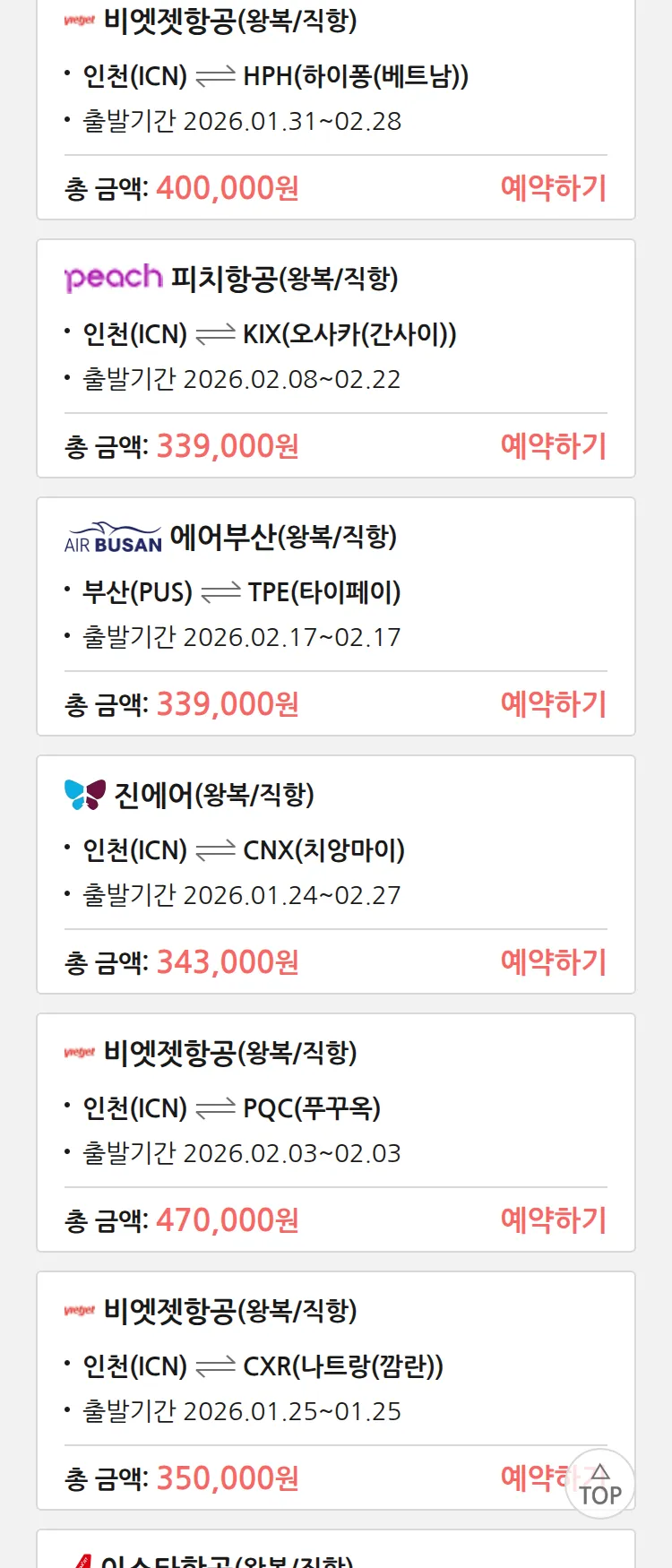Open the Vietjet Incheon to Haiphong card
The image size is (672, 1568).
coord(335,76)
